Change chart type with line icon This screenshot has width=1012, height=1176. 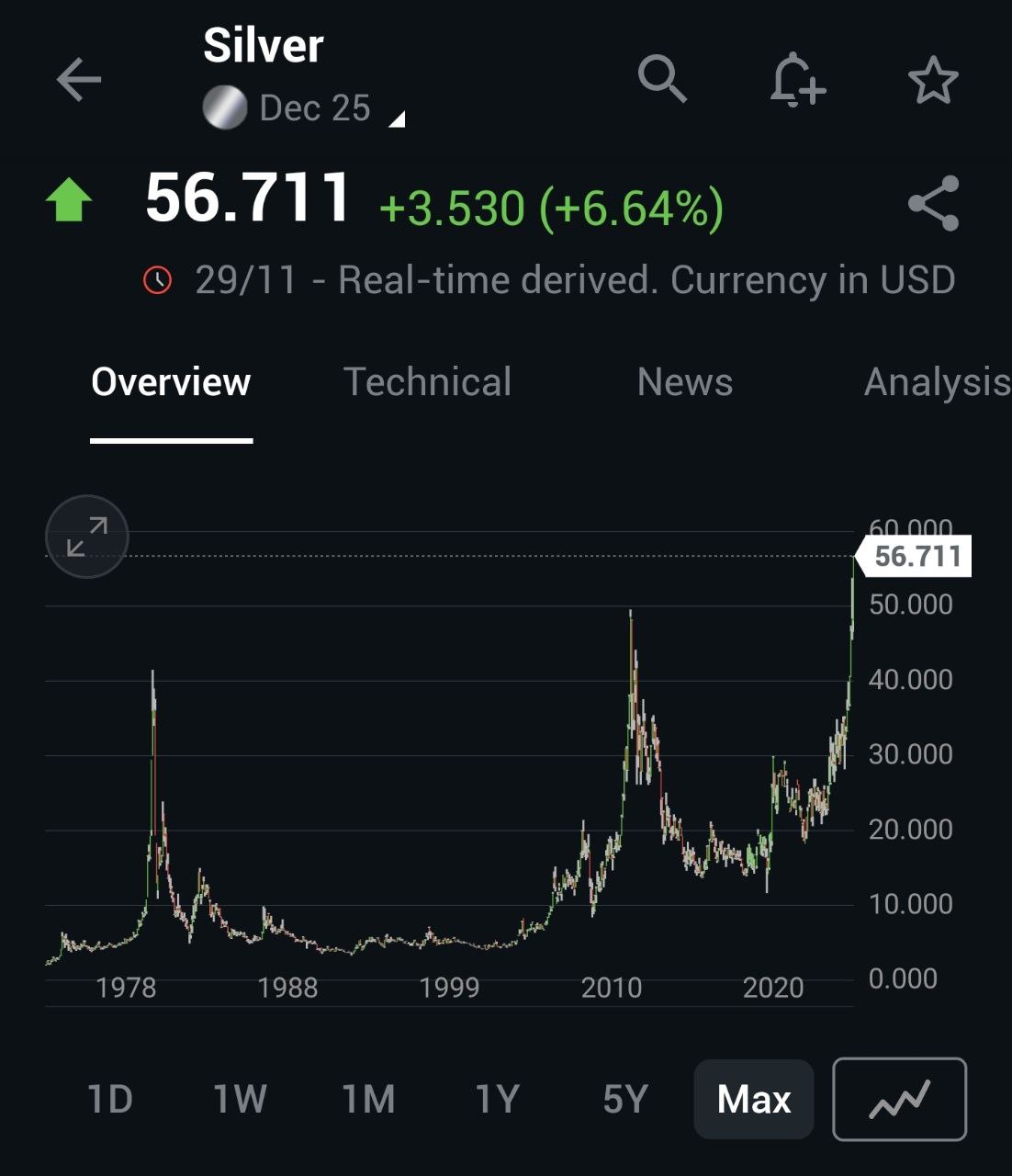(x=899, y=1099)
